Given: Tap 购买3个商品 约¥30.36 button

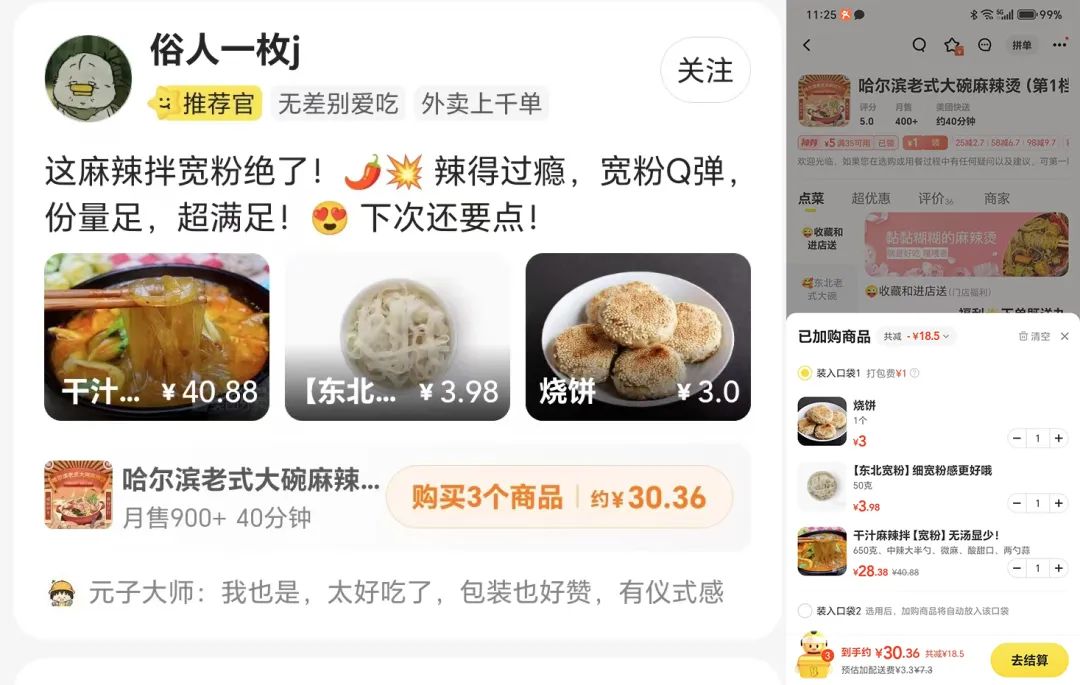Looking at the screenshot, I should pyautogui.click(x=559, y=497).
